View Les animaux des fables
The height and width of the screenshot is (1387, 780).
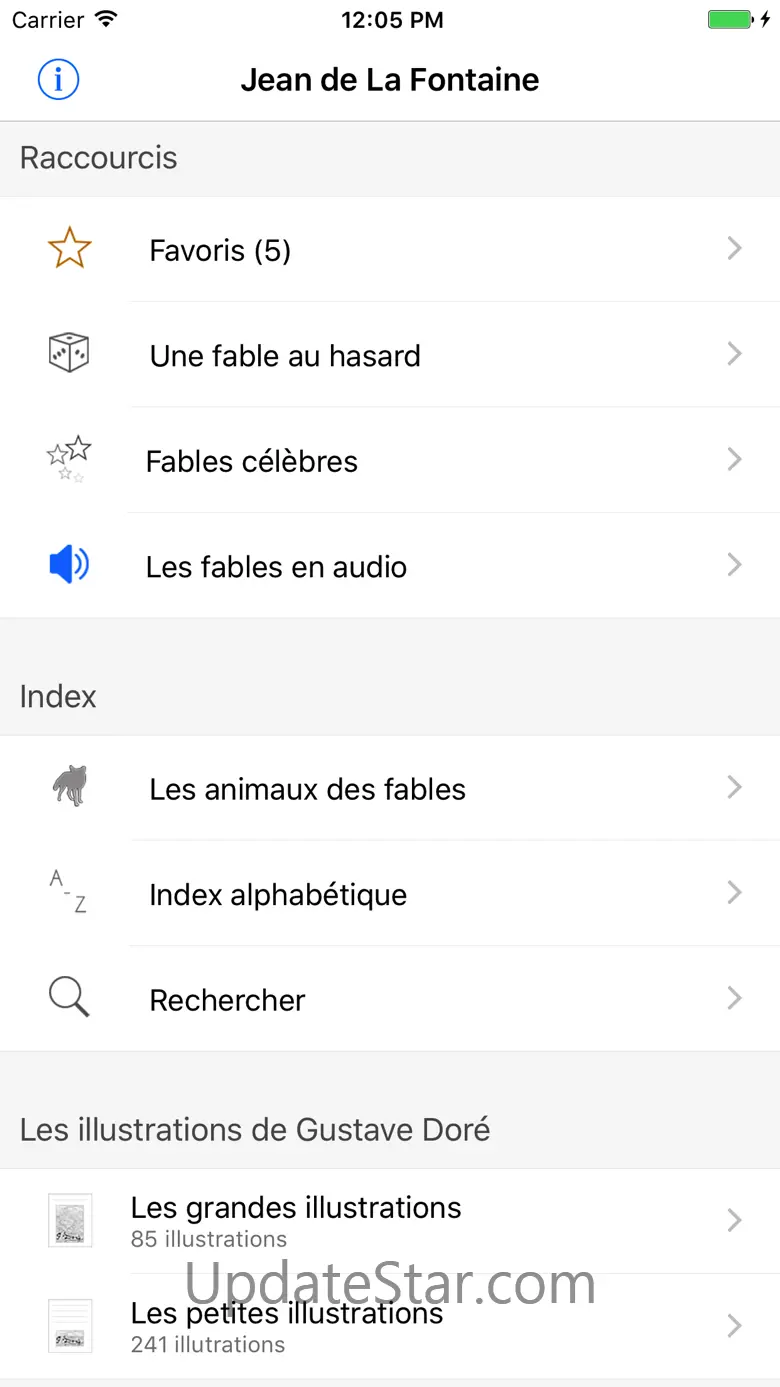390,789
